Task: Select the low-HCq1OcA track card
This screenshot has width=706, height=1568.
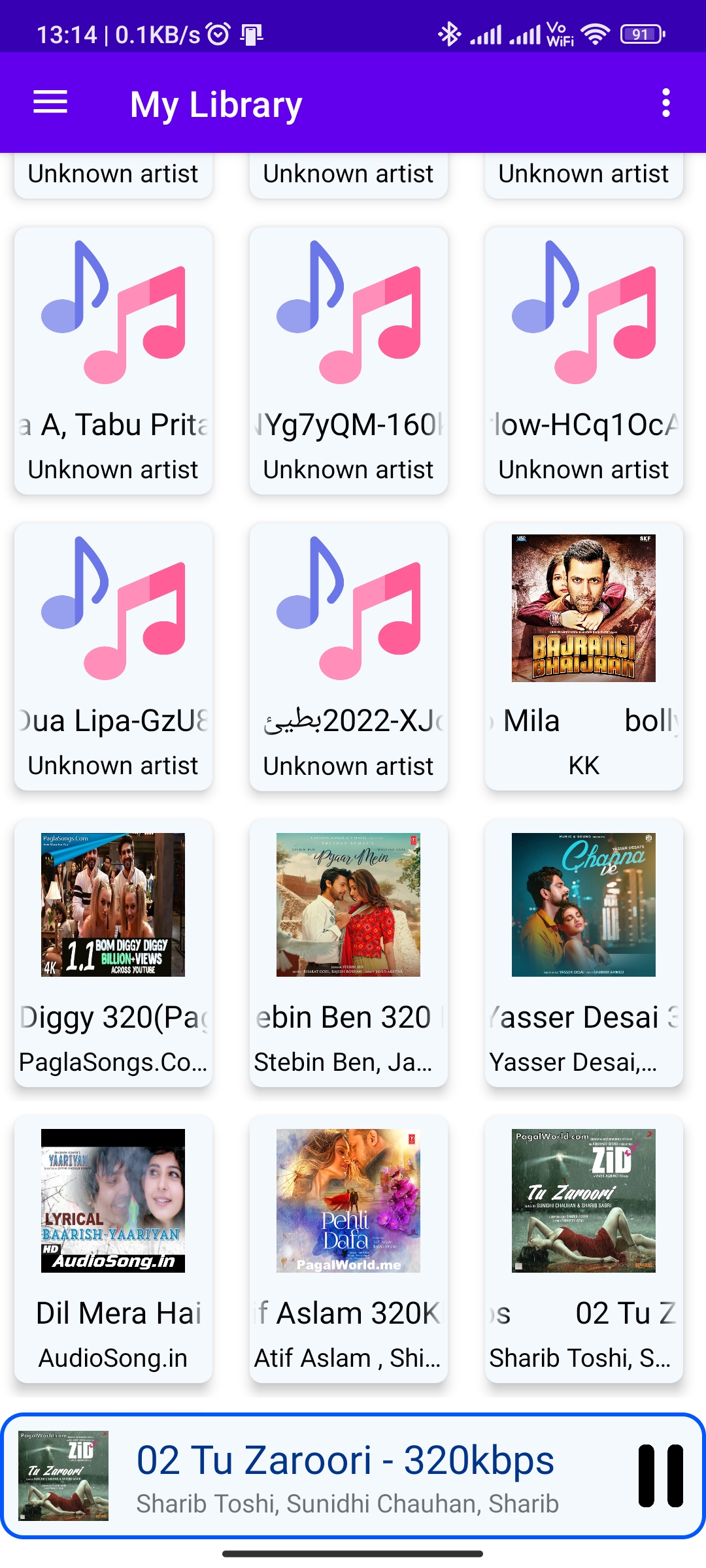Action: tap(584, 361)
